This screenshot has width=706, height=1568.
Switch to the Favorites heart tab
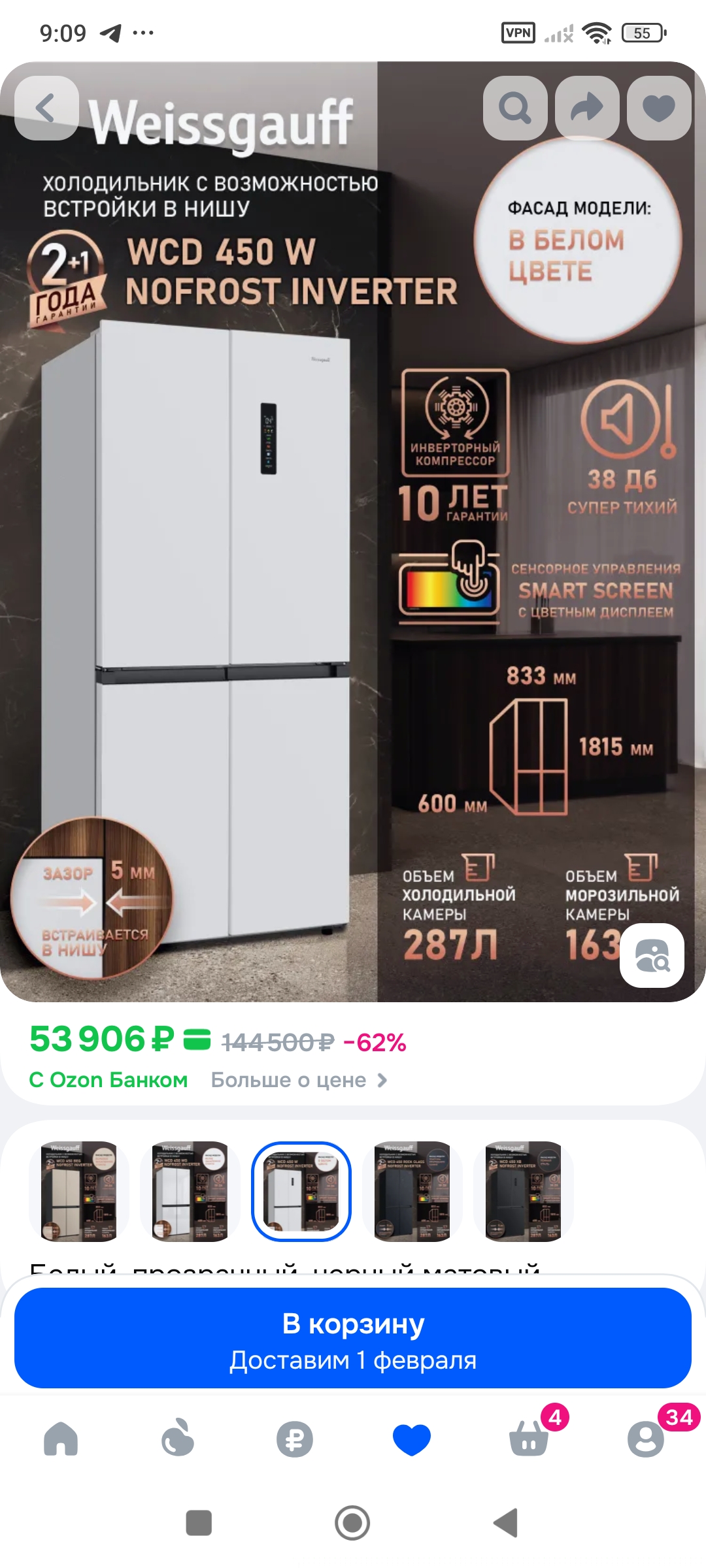click(412, 1439)
